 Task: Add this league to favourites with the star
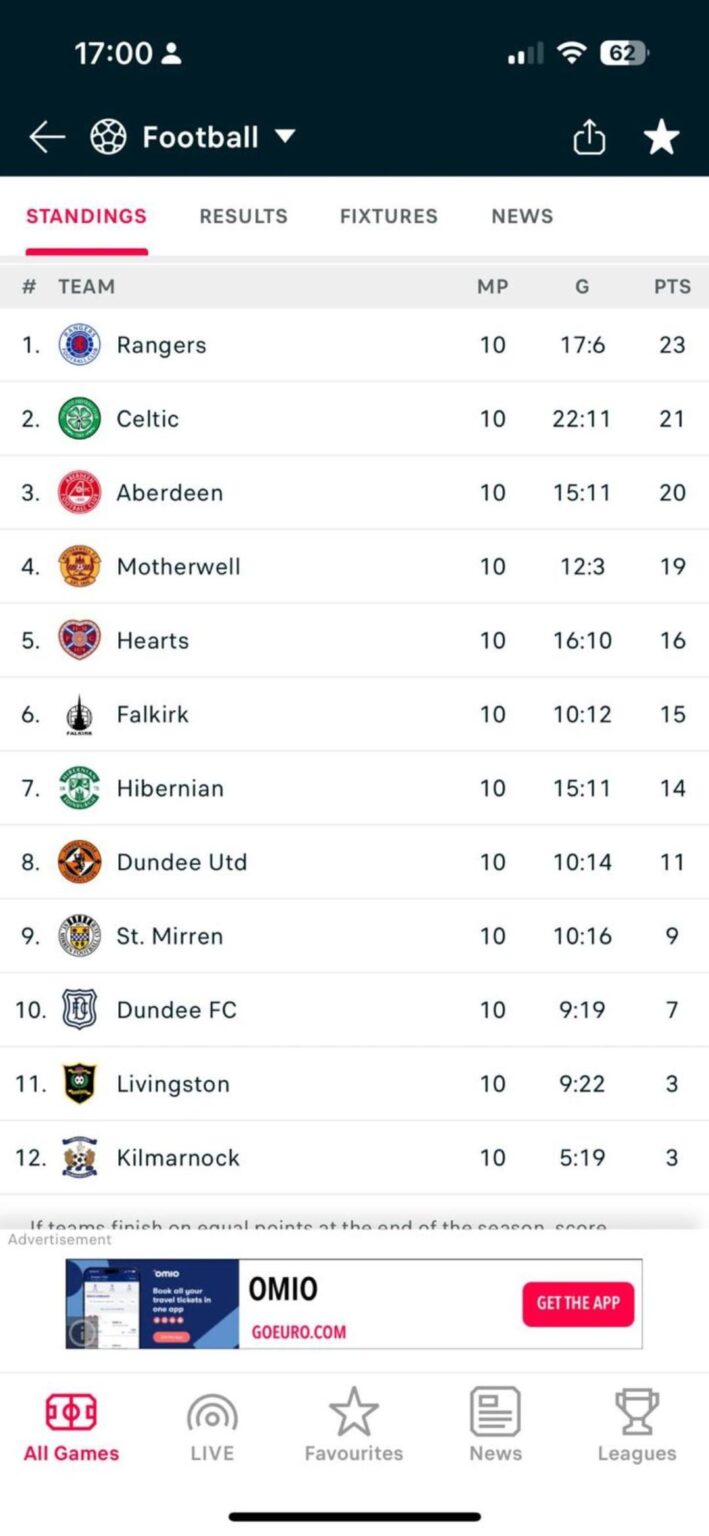point(661,137)
